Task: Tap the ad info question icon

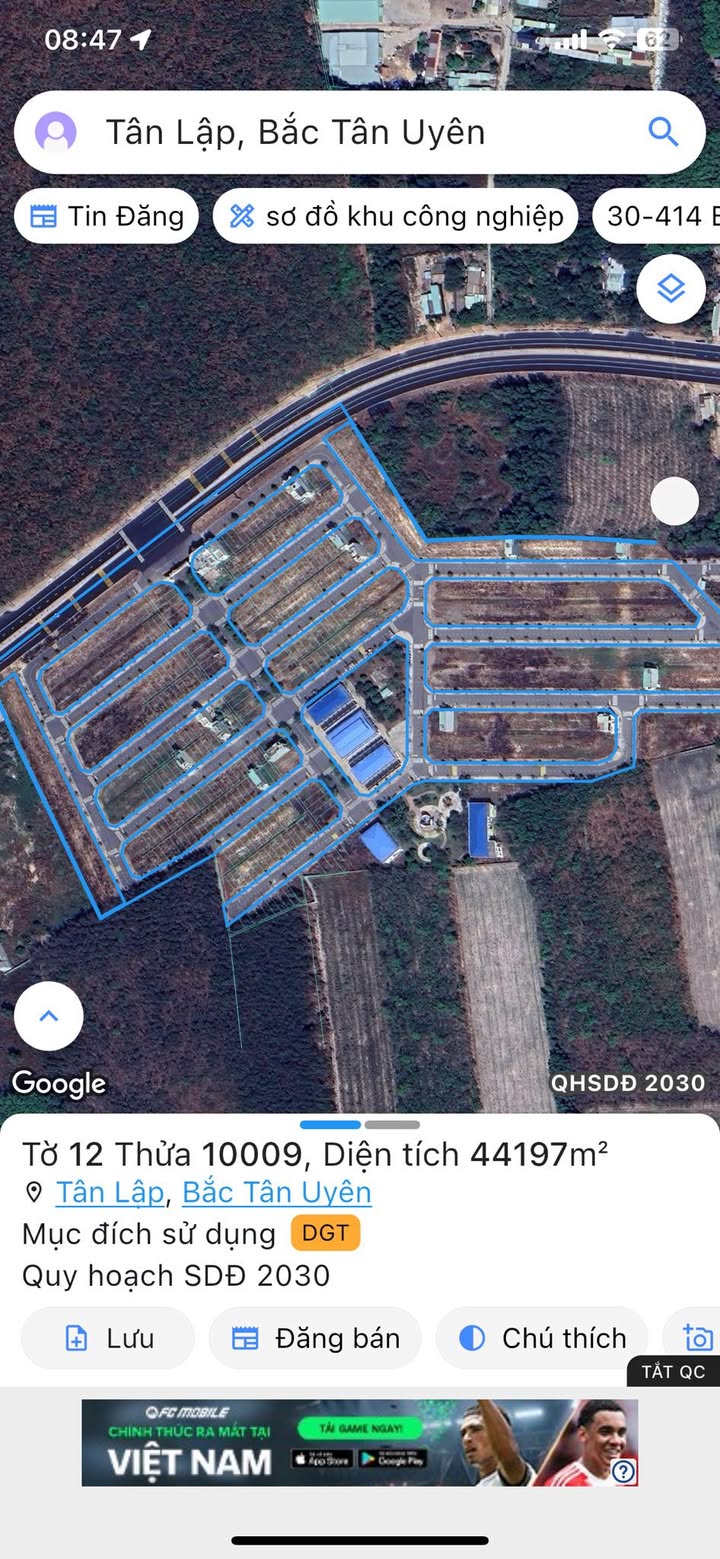Action: pos(624,1471)
